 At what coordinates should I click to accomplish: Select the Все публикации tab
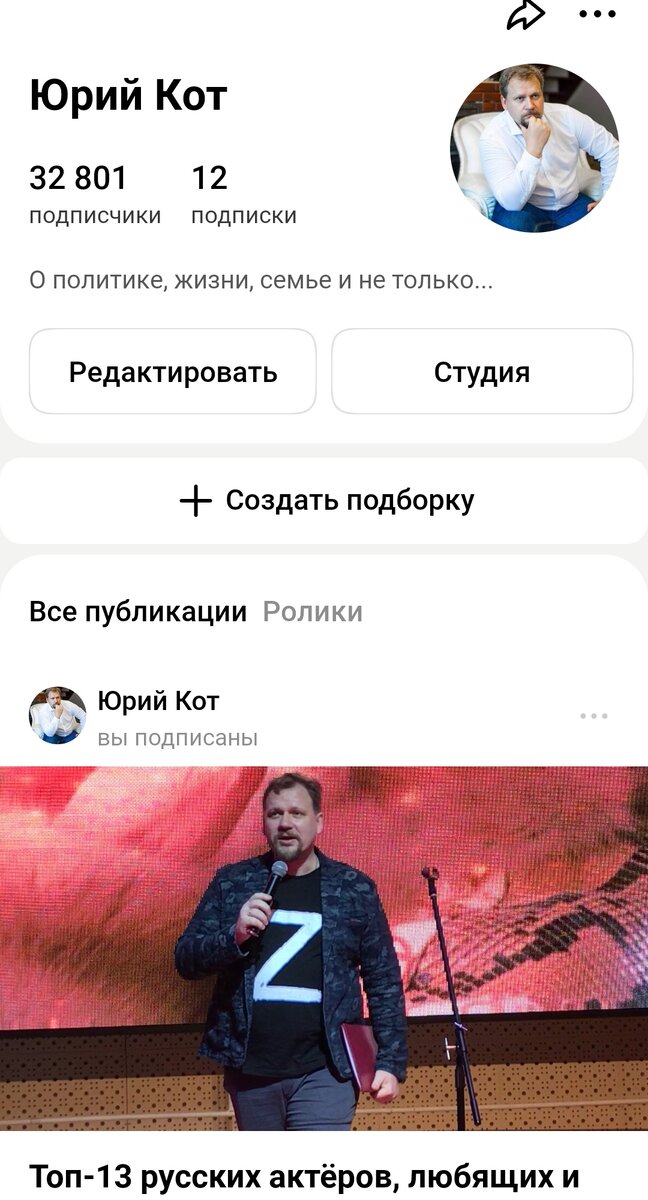click(x=138, y=612)
